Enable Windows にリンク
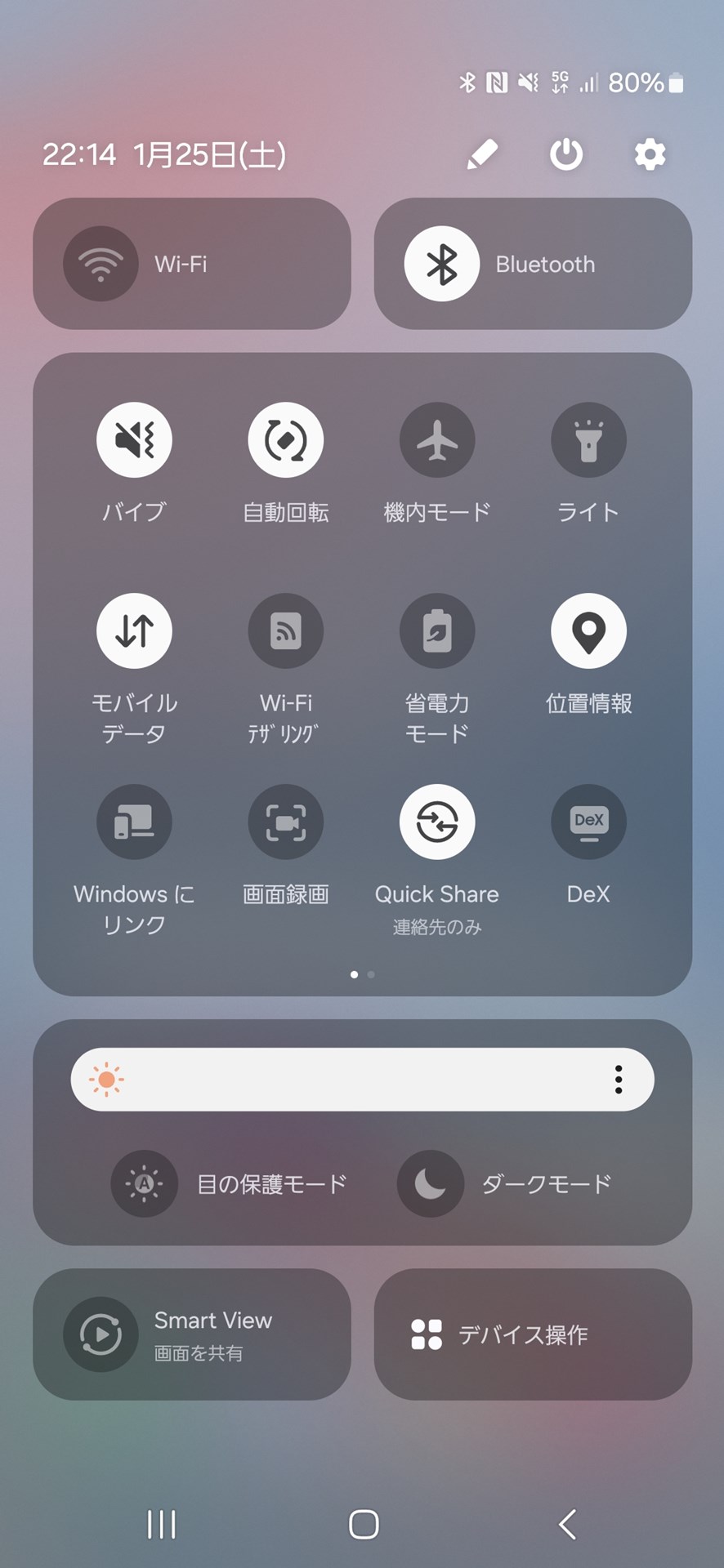The width and height of the screenshot is (724, 1568). coord(134,822)
